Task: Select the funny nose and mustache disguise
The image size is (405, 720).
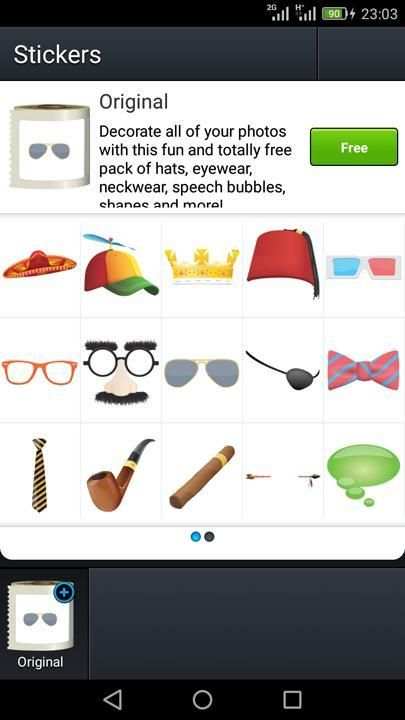Action: tap(121, 371)
